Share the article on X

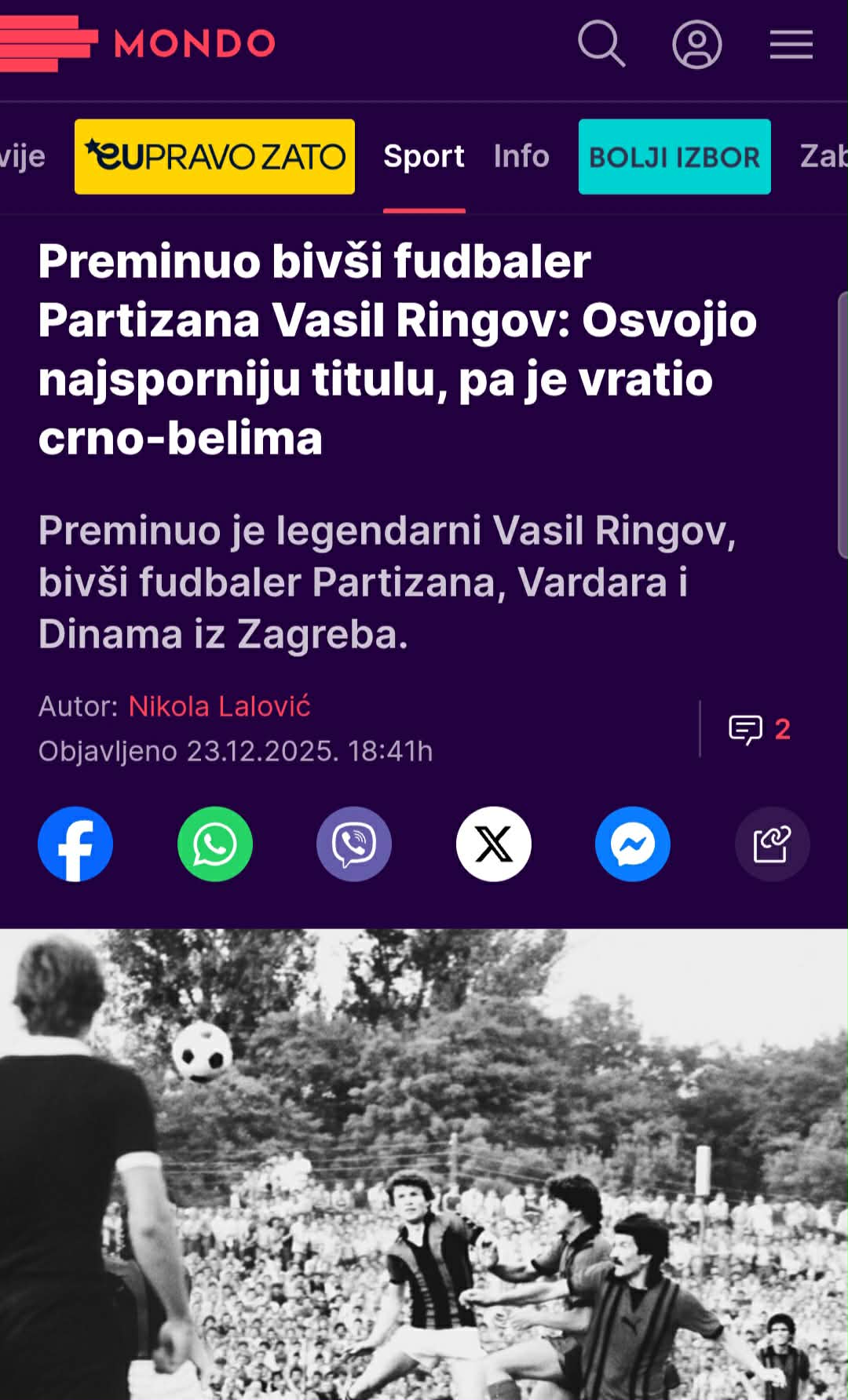coord(494,844)
